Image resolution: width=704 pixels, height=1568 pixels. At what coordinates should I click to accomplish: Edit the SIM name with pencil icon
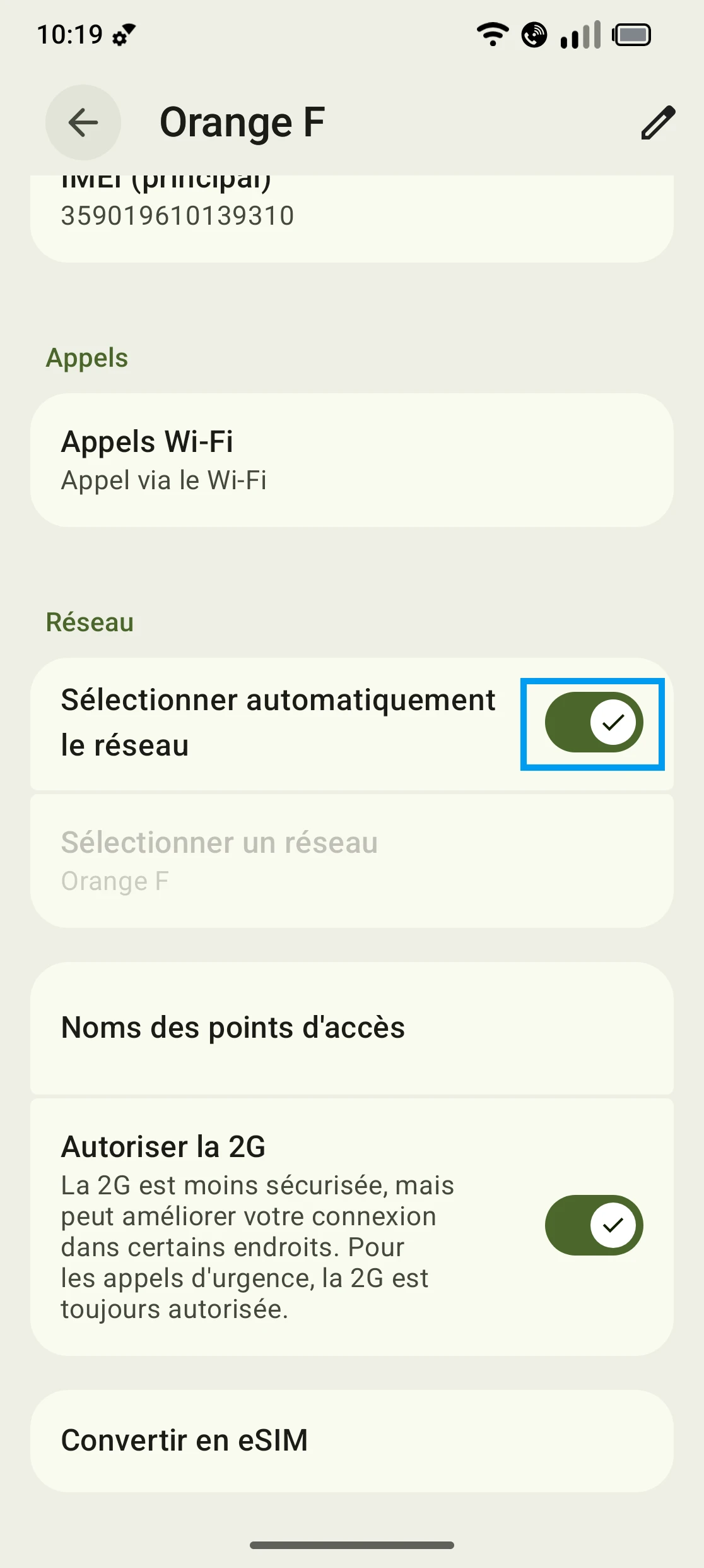coord(657,122)
